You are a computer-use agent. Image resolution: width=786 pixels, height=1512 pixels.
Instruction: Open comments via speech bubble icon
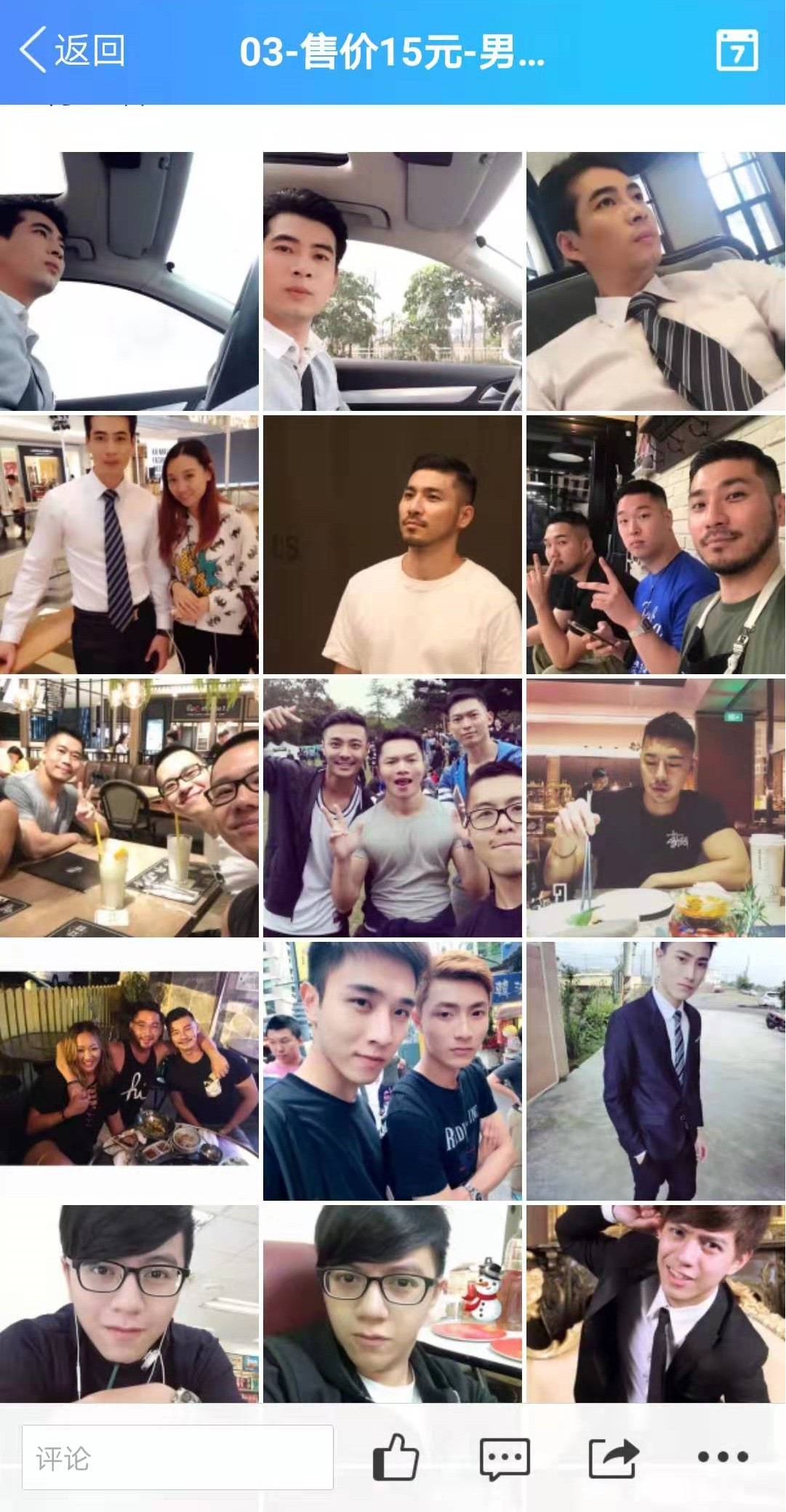point(504,1457)
